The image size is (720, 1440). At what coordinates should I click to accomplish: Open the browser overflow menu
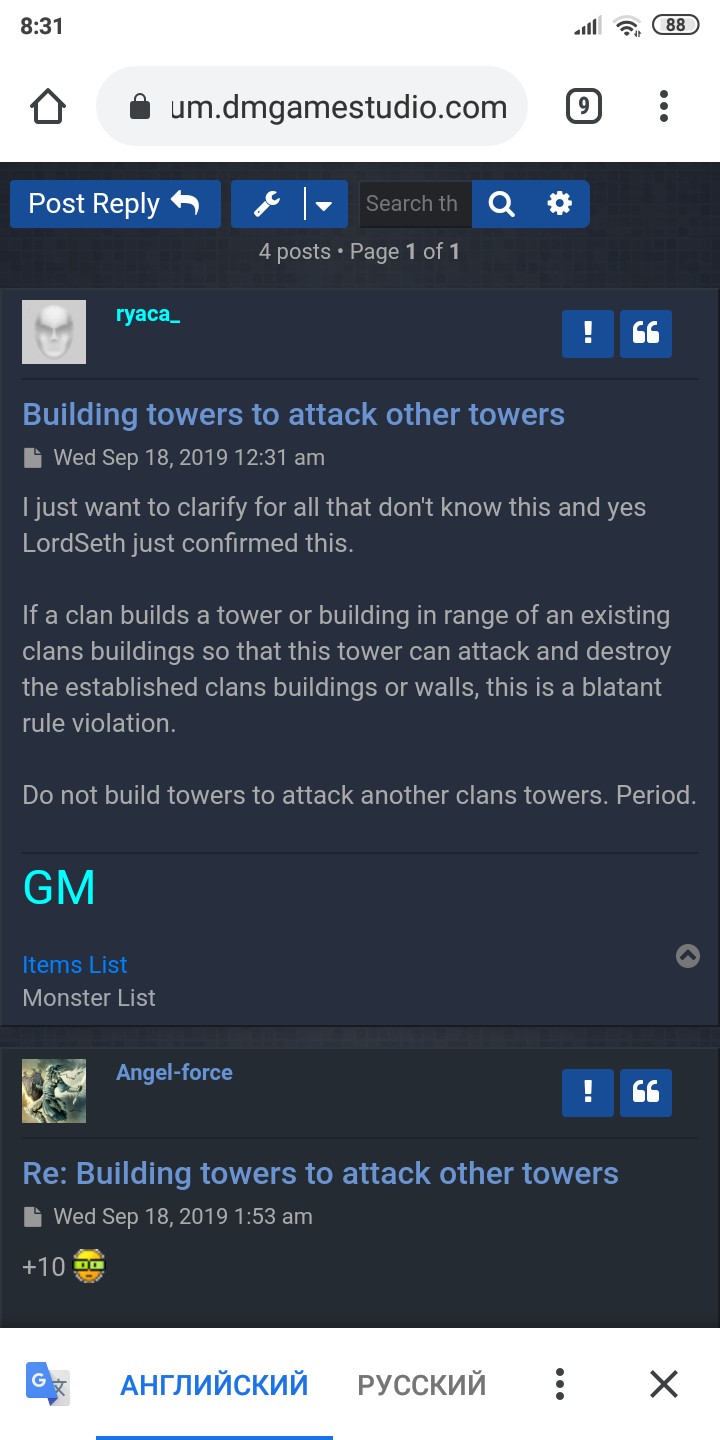[x=663, y=106]
